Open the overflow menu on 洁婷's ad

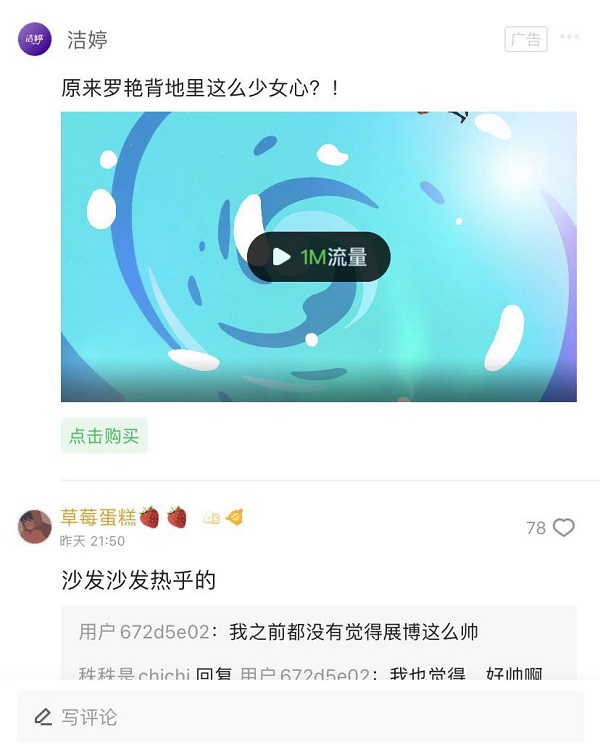click(x=569, y=38)
